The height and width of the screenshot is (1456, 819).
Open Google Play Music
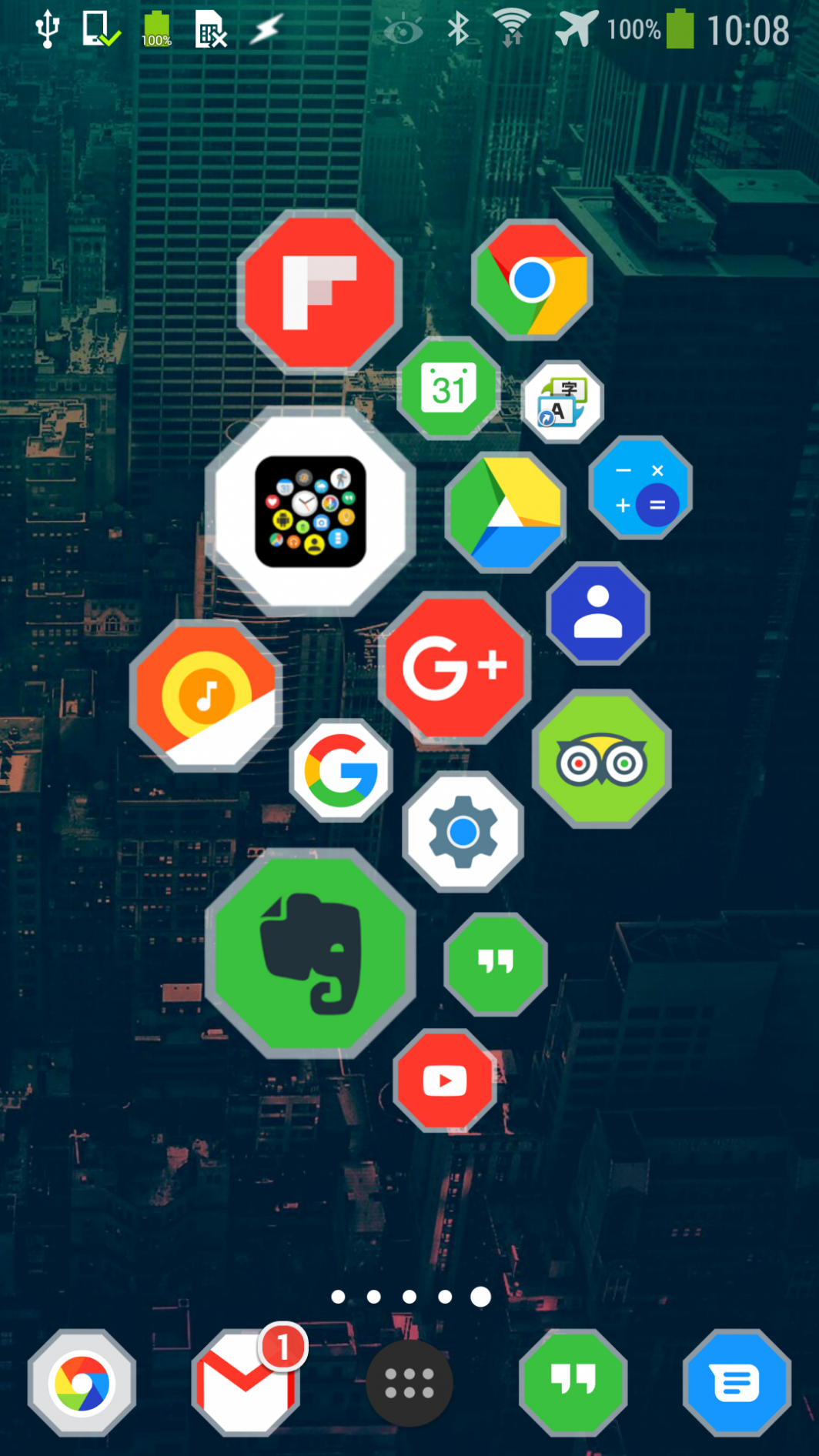coord(205,694)
